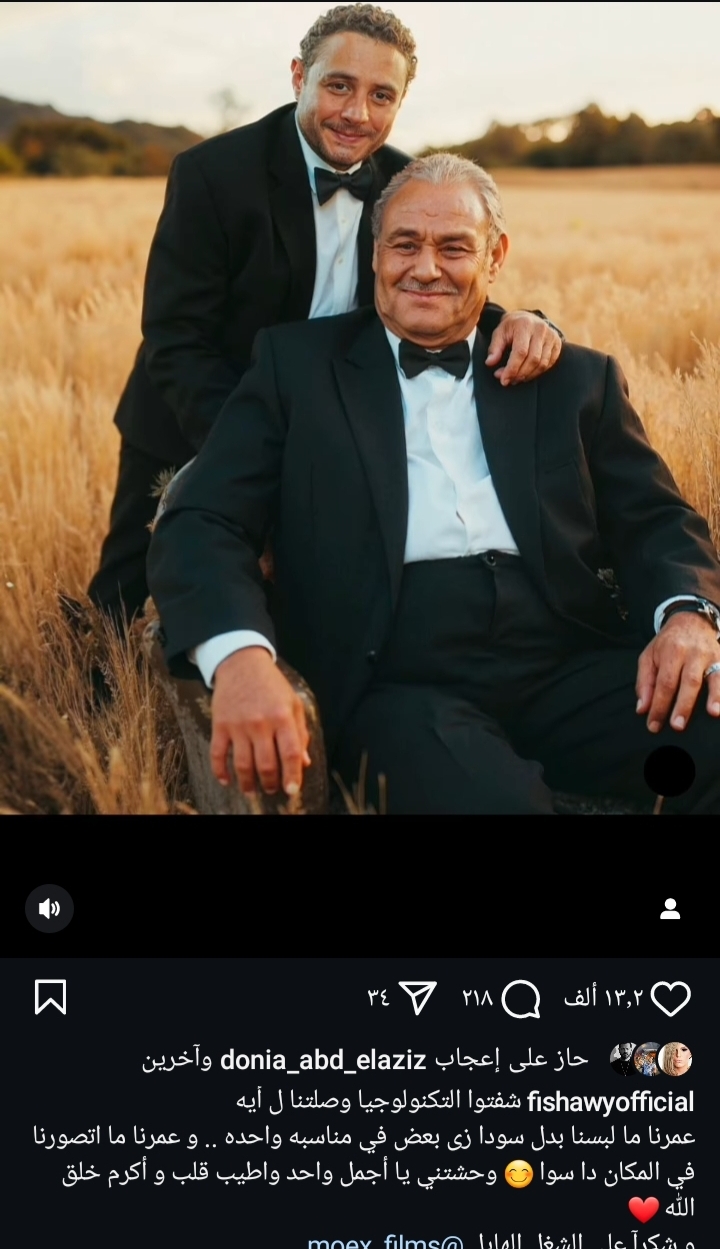This screenshot has width=720, height=1249.
Task: Toggle the video sound on or off
Action: point(49,909)
